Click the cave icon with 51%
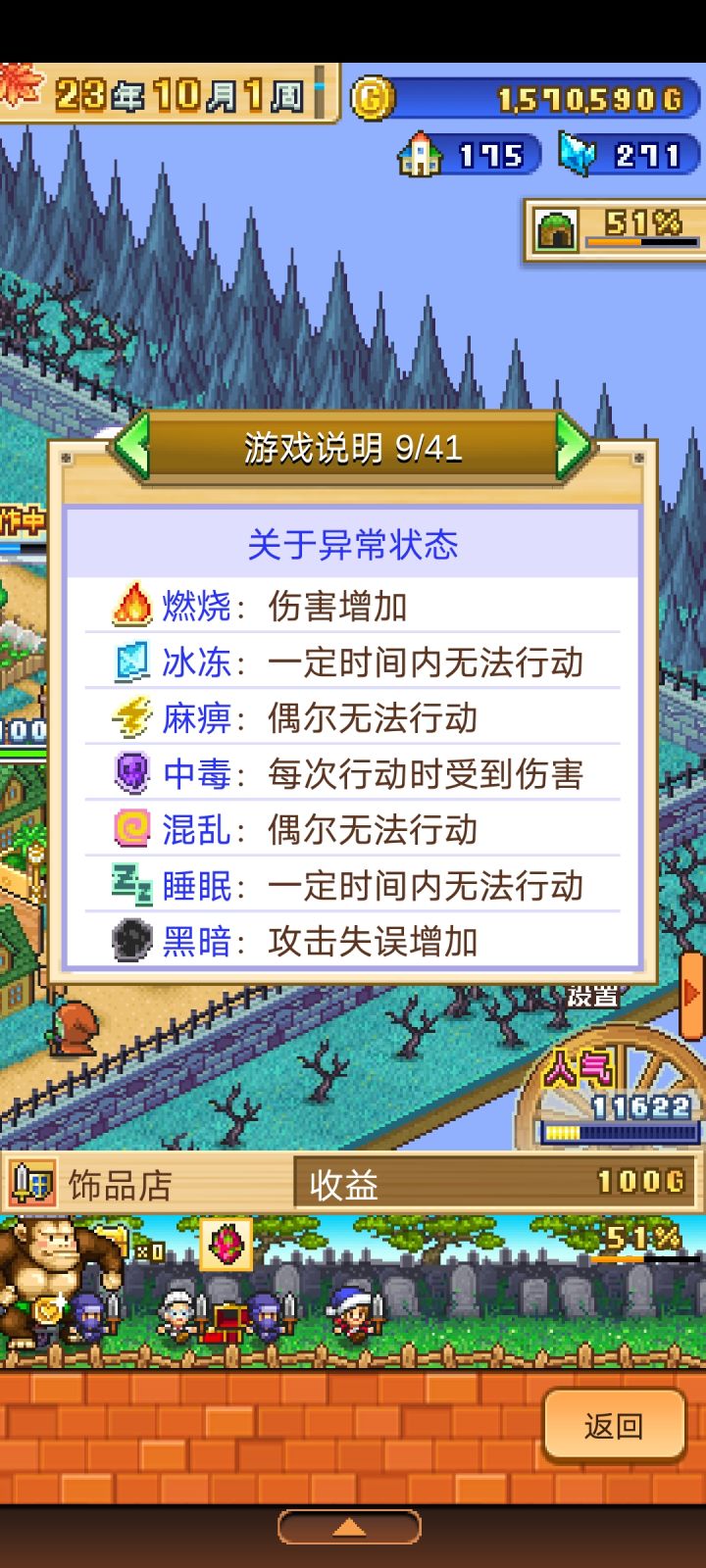Image resolution: width=706 pixels, height=1568 pixels. pyautogui.click(x=555, y=228)
